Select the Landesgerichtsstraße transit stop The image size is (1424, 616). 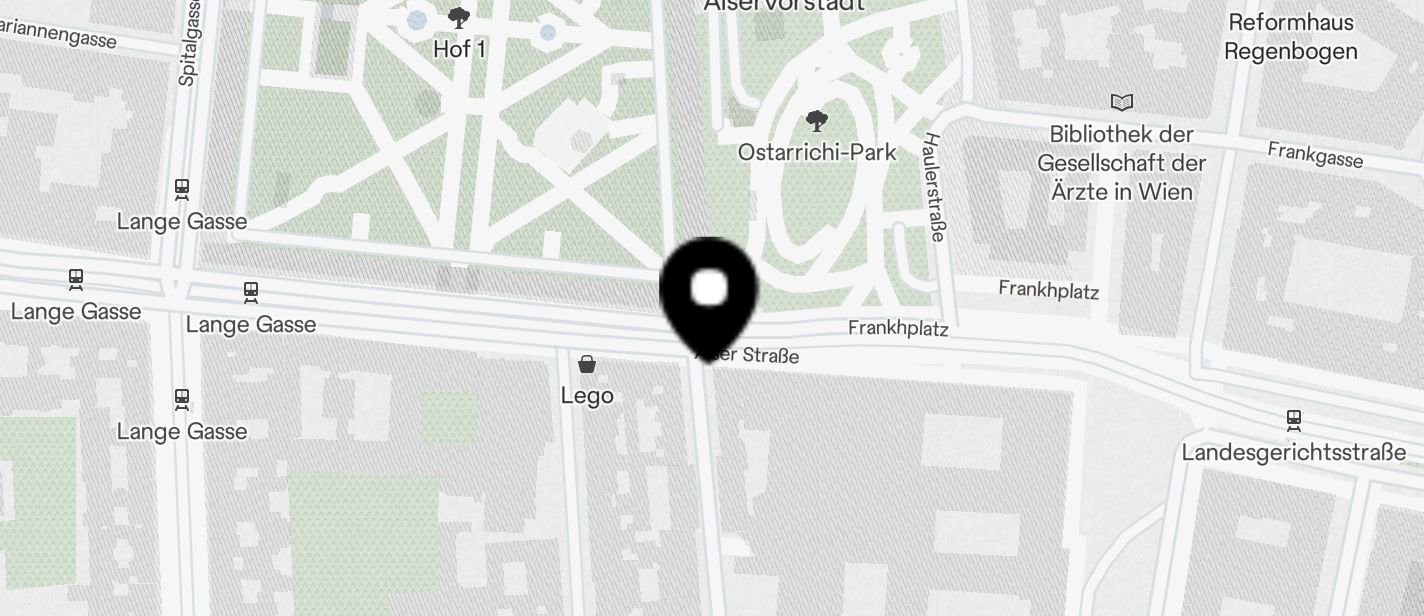[1294, 420]
